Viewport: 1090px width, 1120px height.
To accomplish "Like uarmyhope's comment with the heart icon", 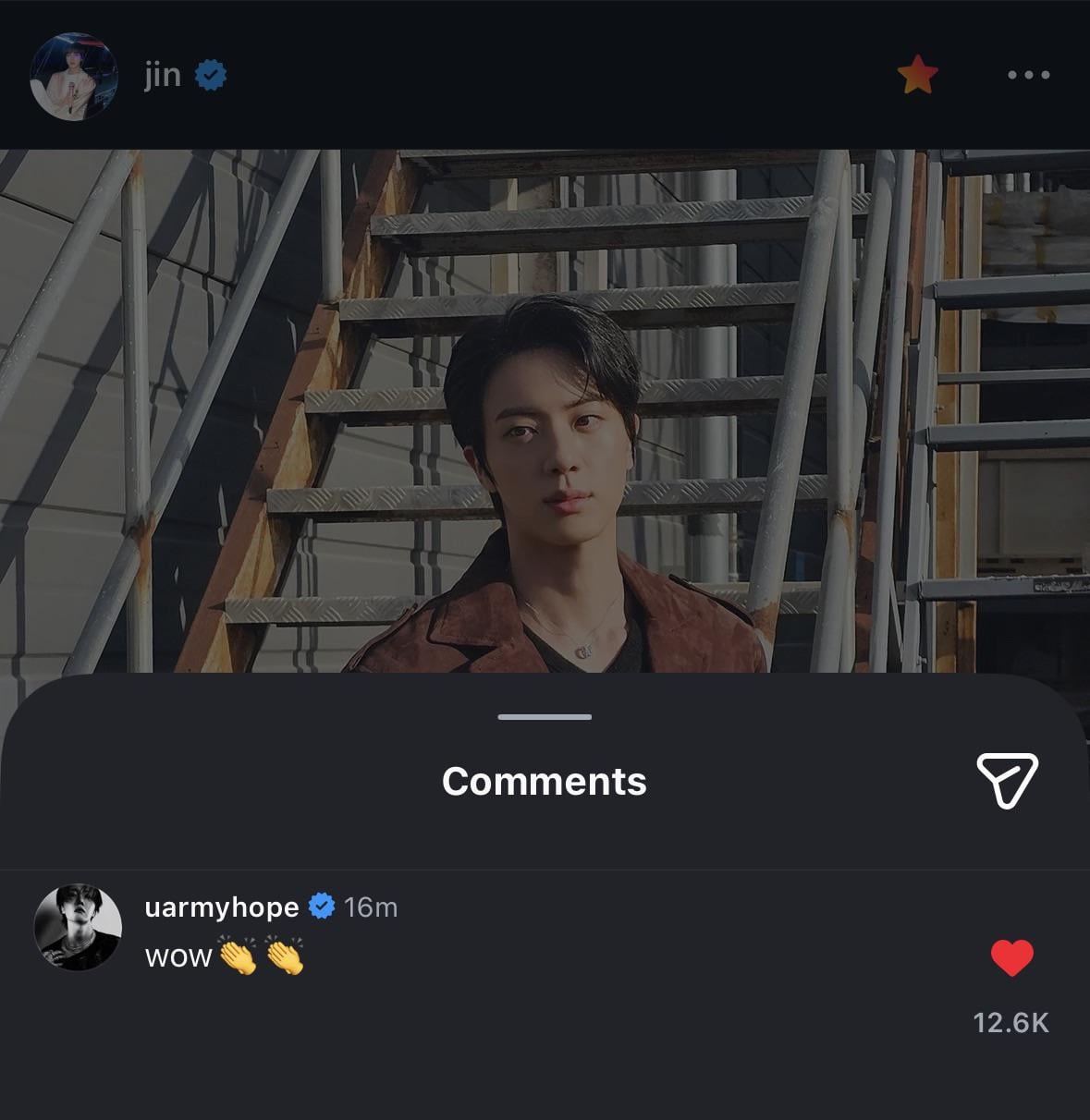I will tap(1013, 958).
